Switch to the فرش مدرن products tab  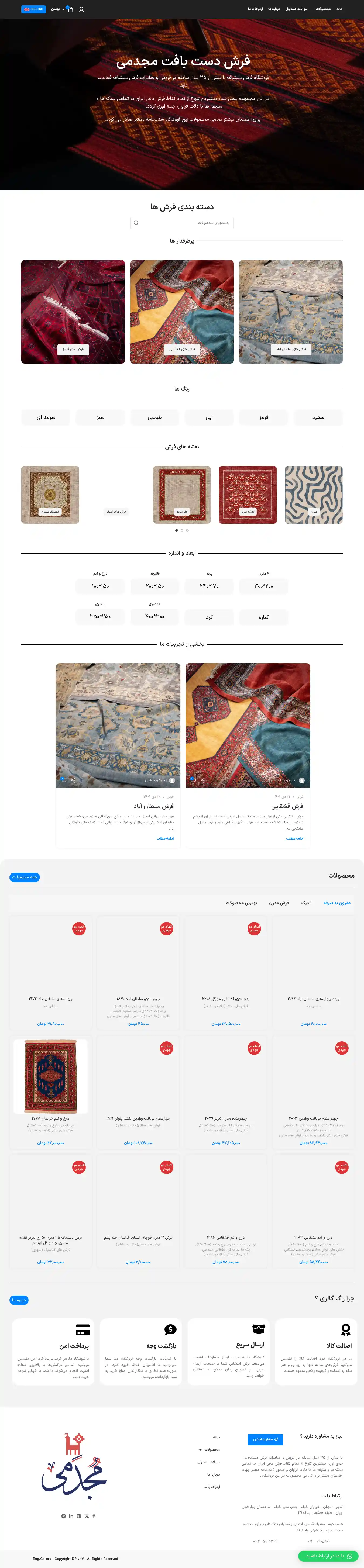pos(279,903)
